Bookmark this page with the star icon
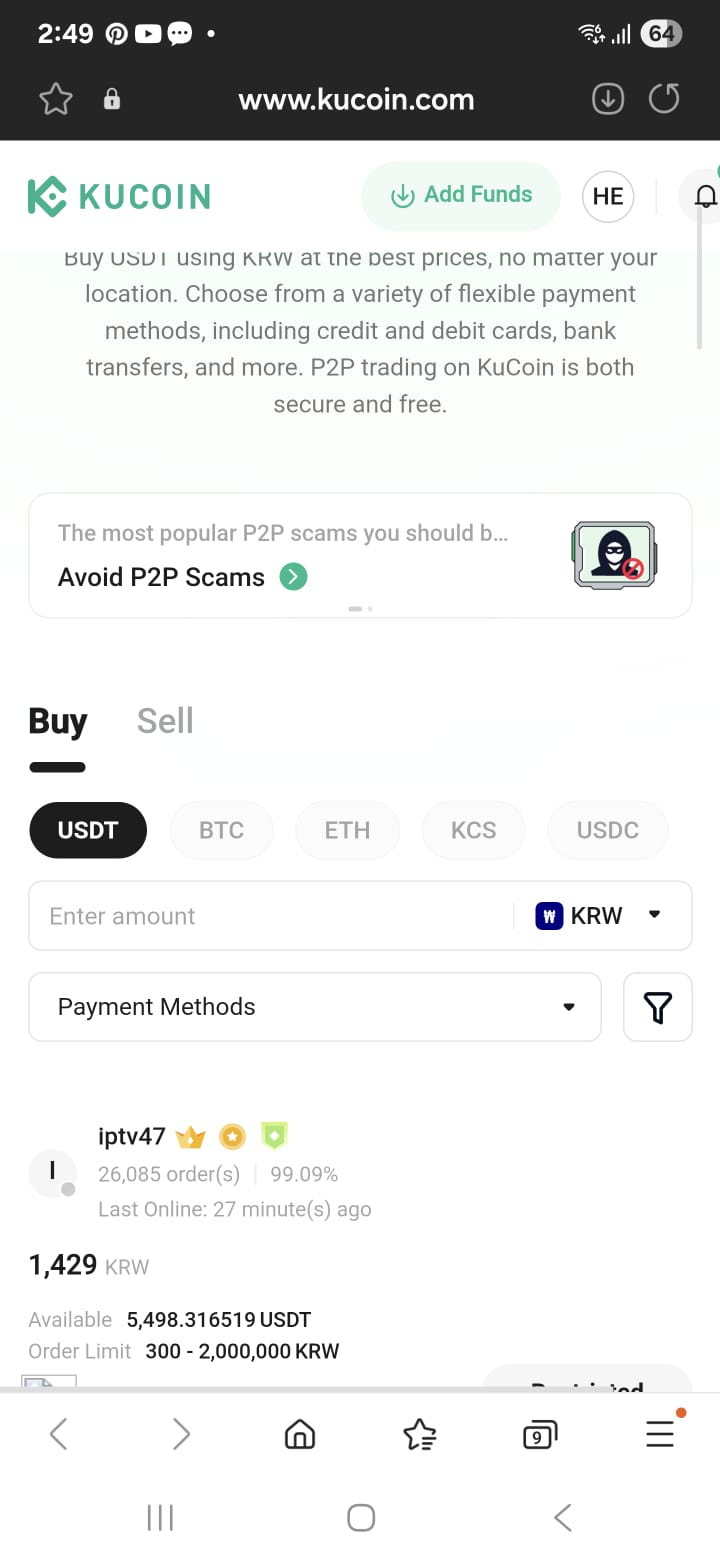Image resolution: width=720 pixels, height=1560 pixels. [56, 99]
